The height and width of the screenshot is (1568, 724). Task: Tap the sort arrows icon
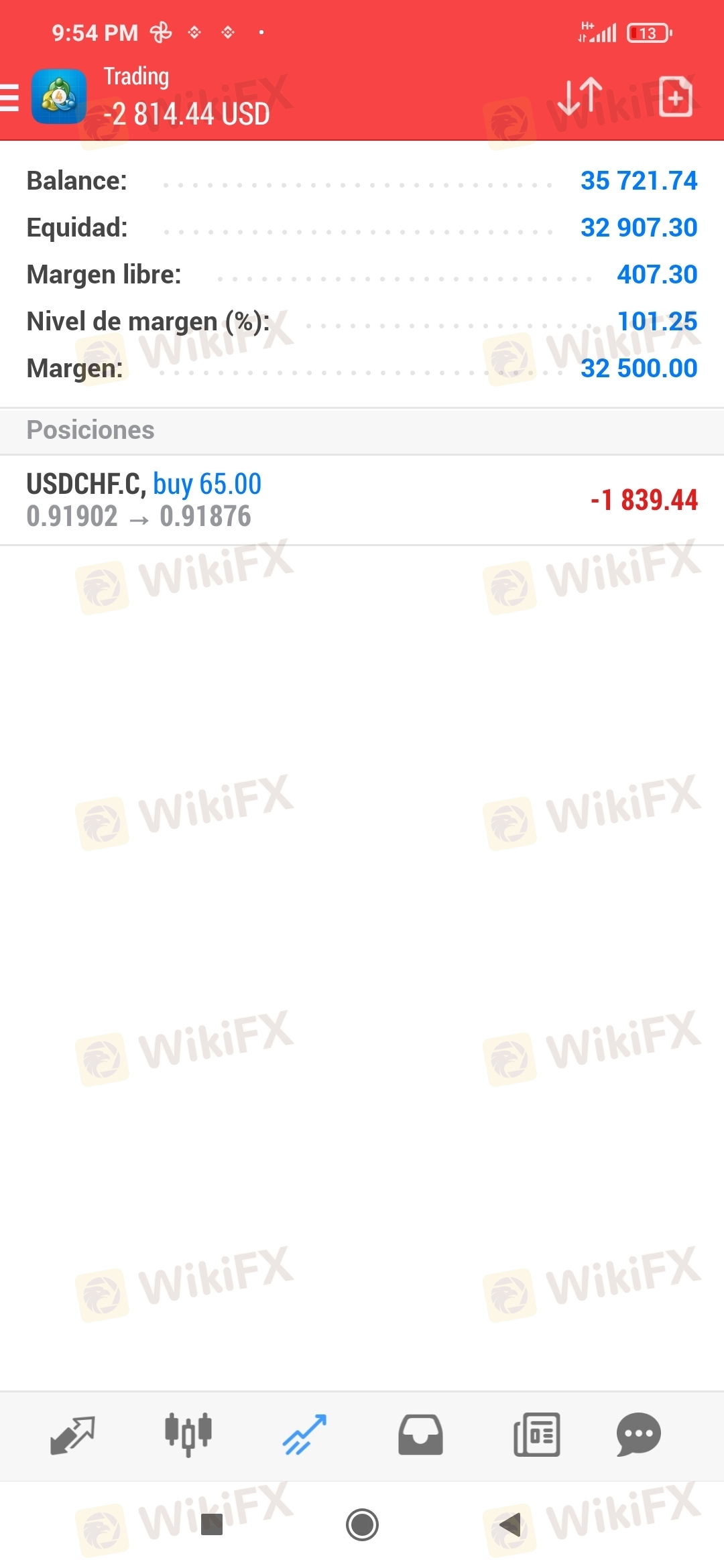580,96
